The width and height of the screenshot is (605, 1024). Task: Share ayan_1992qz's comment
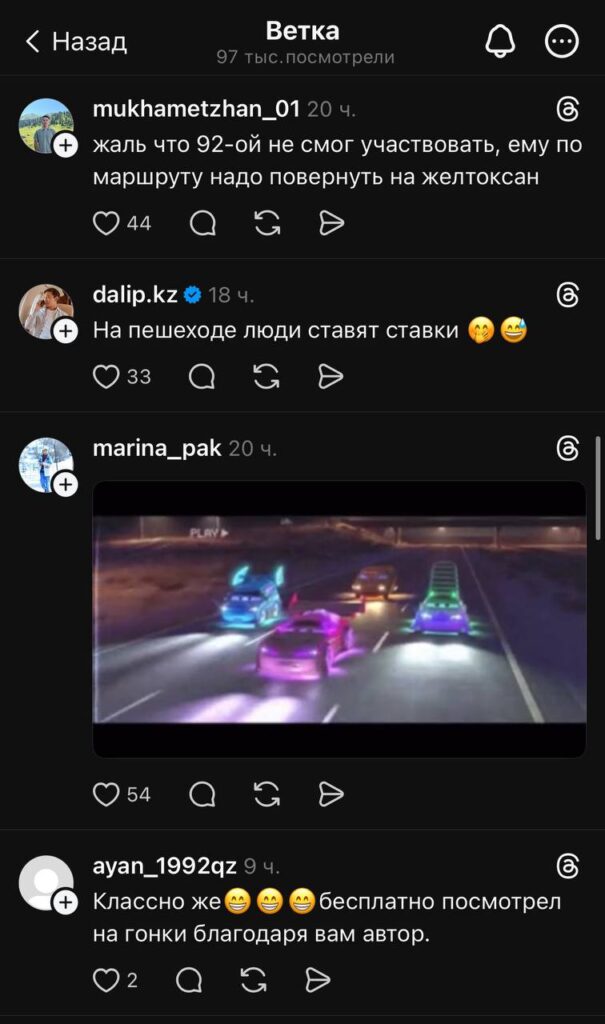318,980
